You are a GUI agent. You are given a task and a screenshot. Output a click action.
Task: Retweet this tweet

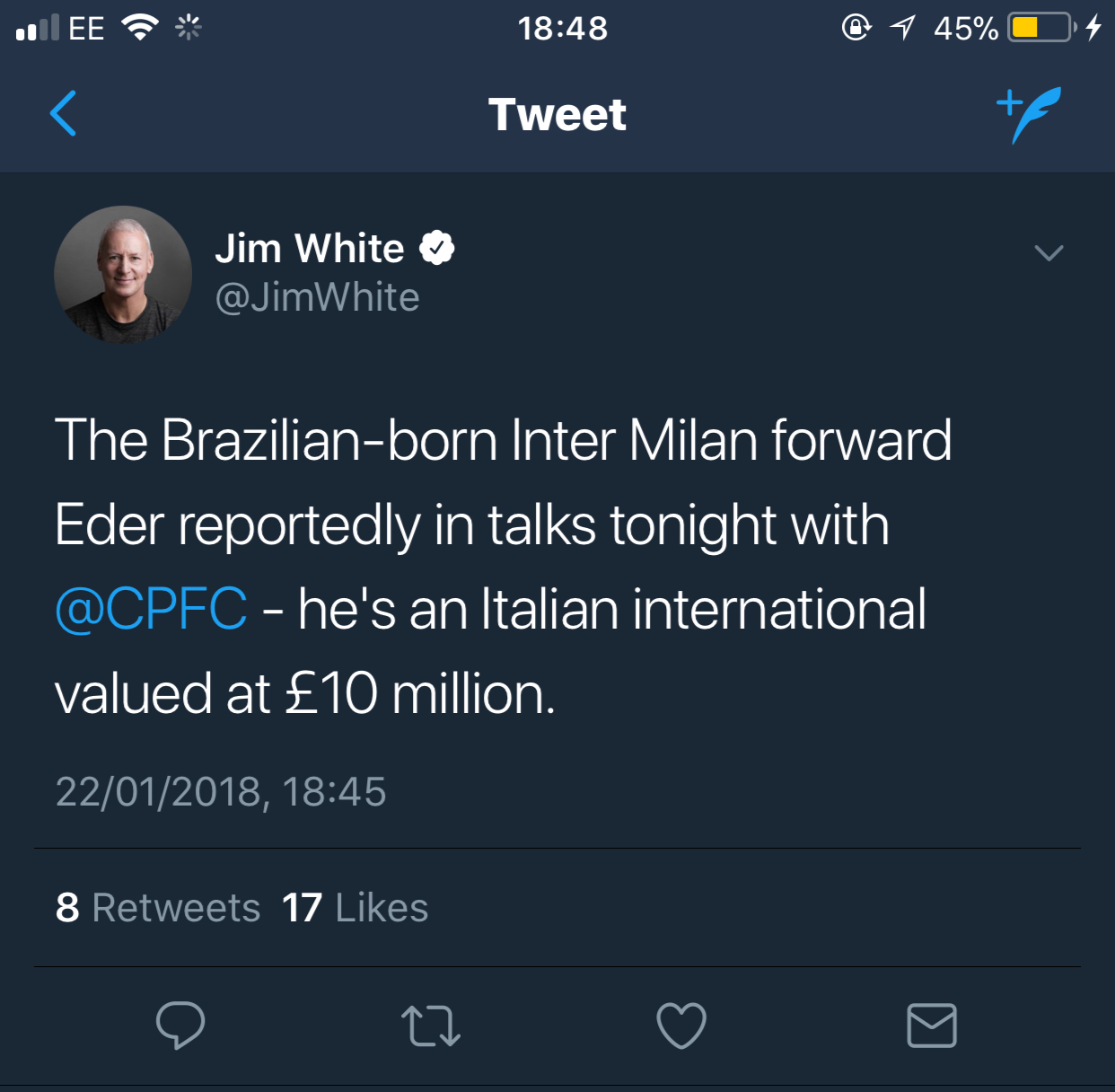click(x=431, y=1026)
